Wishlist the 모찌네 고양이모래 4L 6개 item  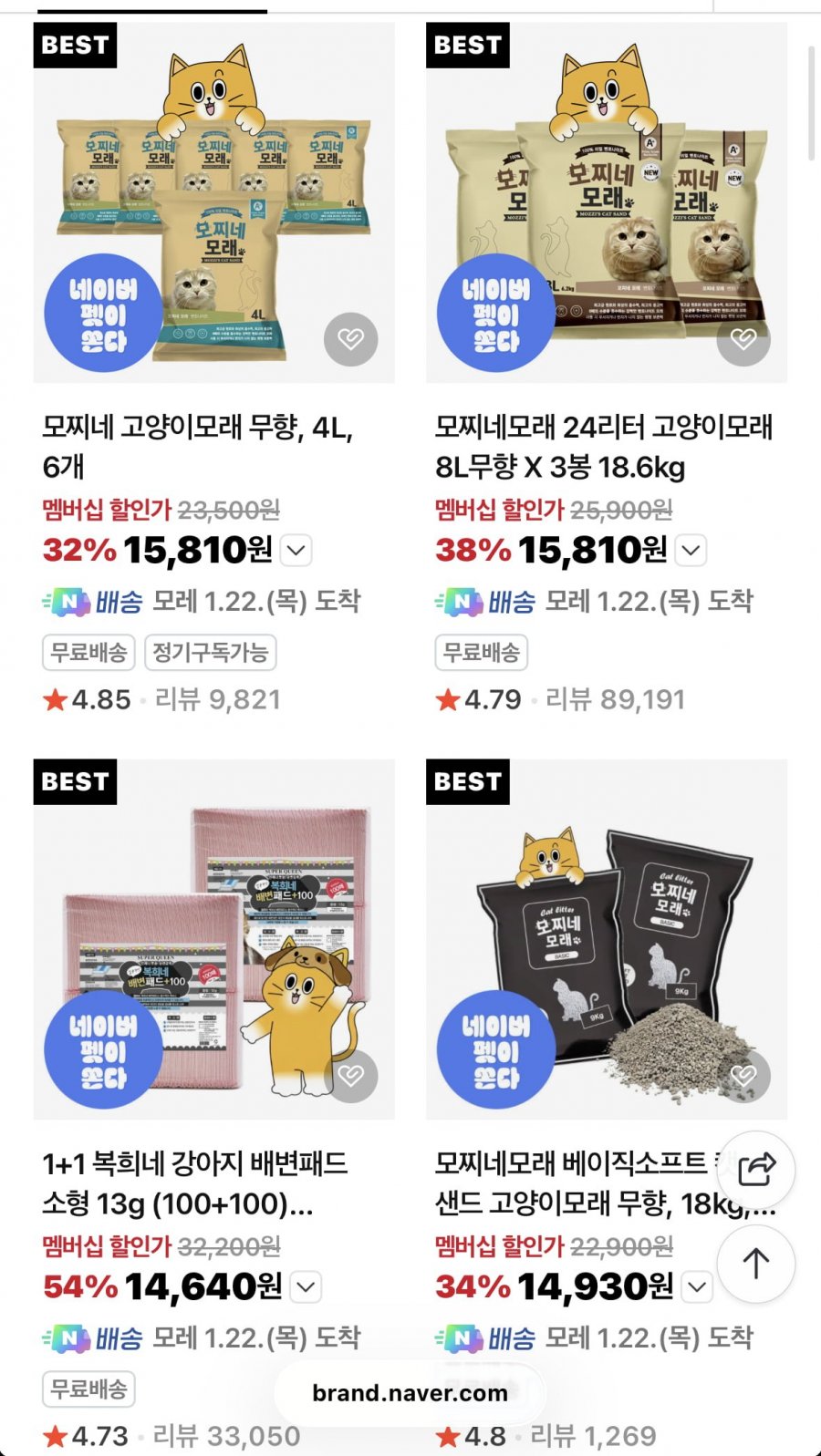click(x=350, y=339)
